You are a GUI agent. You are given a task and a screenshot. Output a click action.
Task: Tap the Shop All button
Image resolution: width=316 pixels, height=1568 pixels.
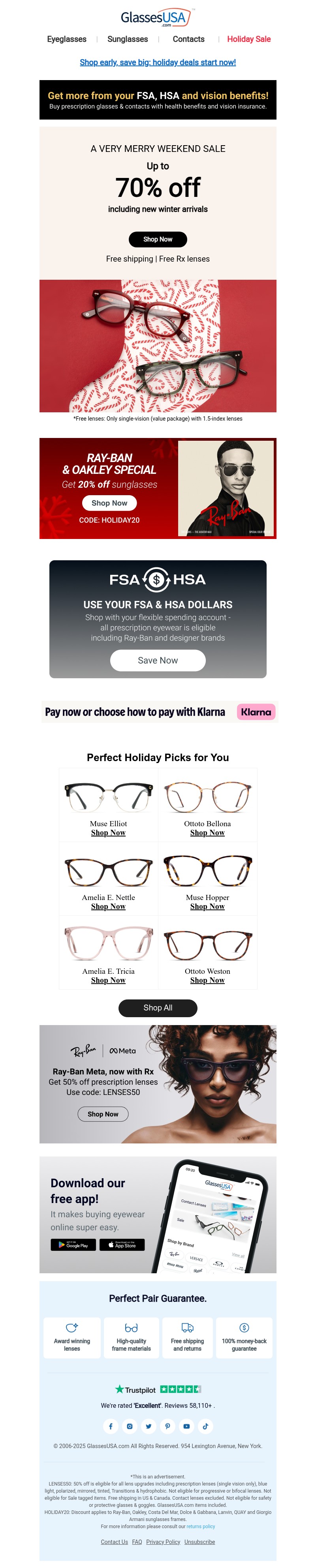tap(158, 1007)
